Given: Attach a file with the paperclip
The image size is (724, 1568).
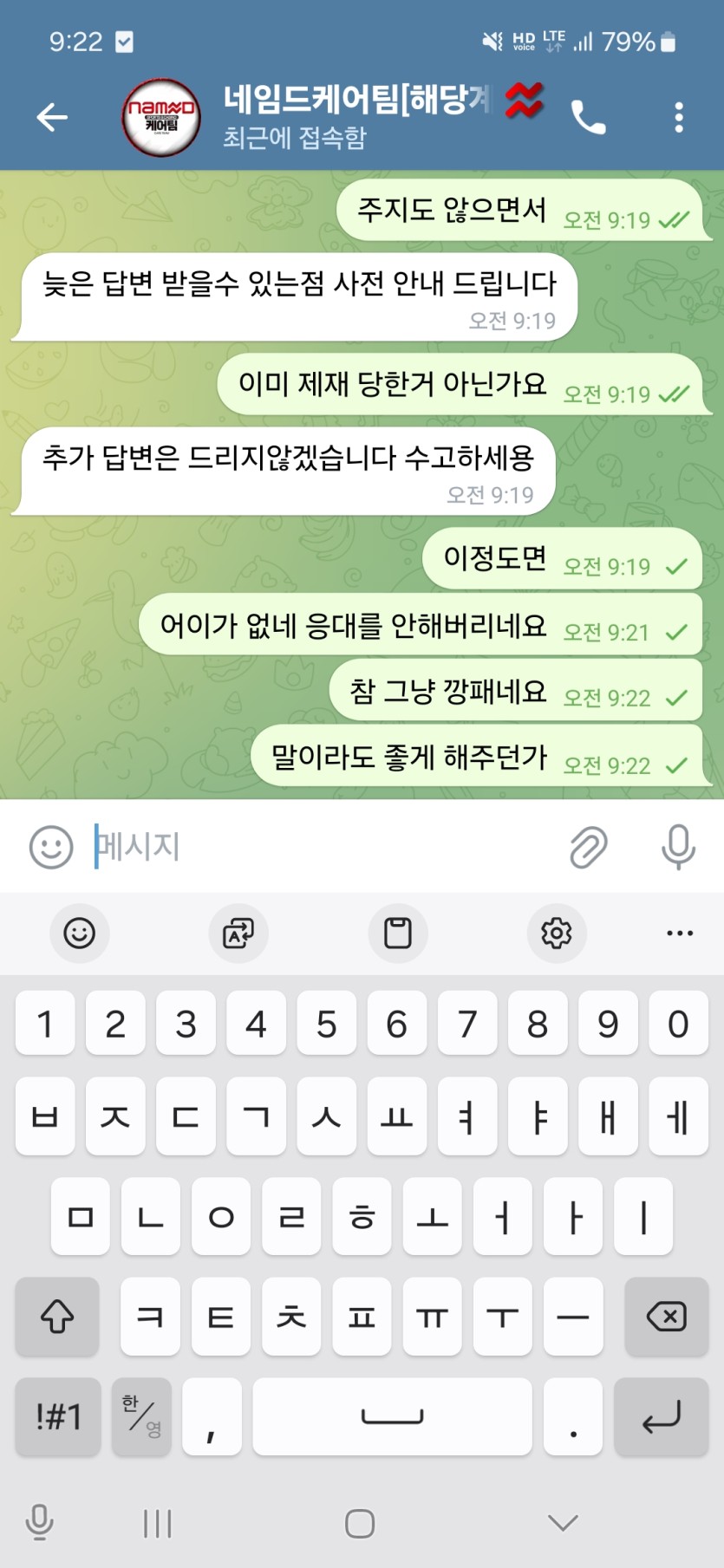Looking at the screenshot, I should coord(589,846).
